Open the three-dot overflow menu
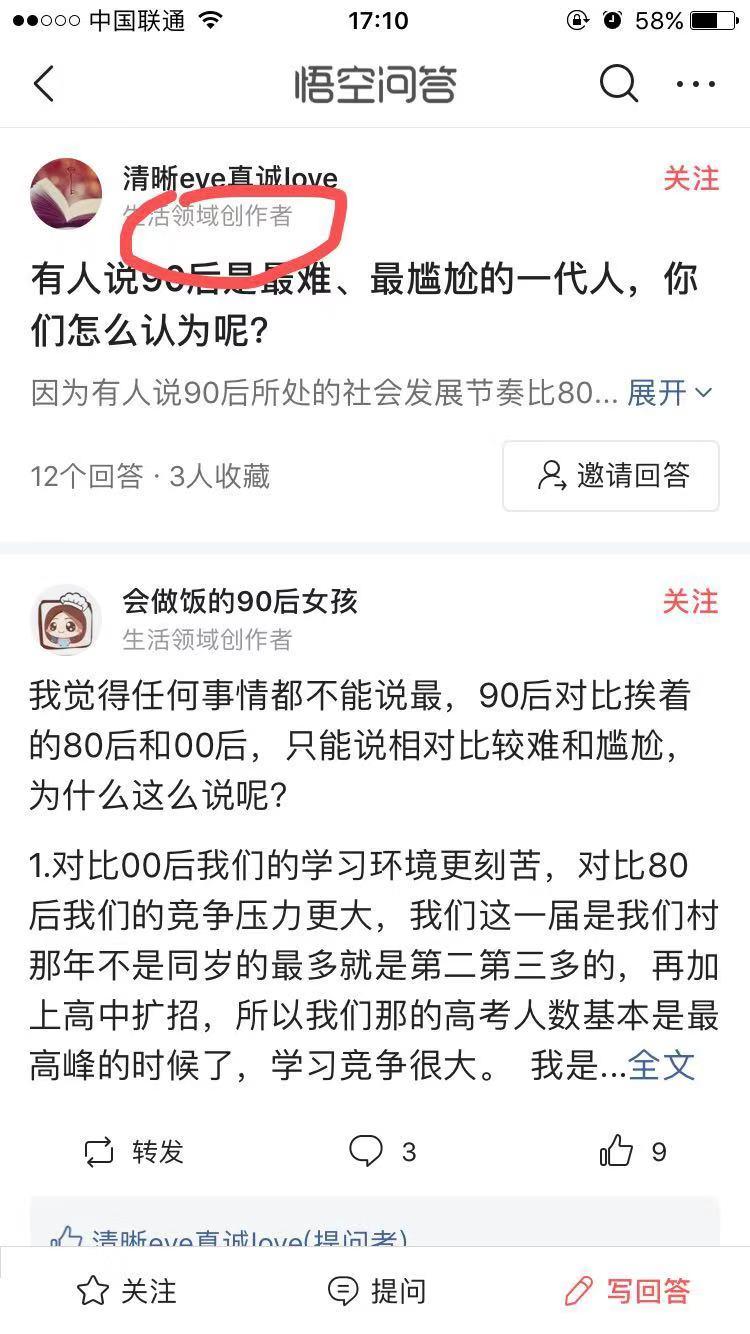Viewport: 750px width, 1334px height. pyautogui.click(x=696, y=85)
